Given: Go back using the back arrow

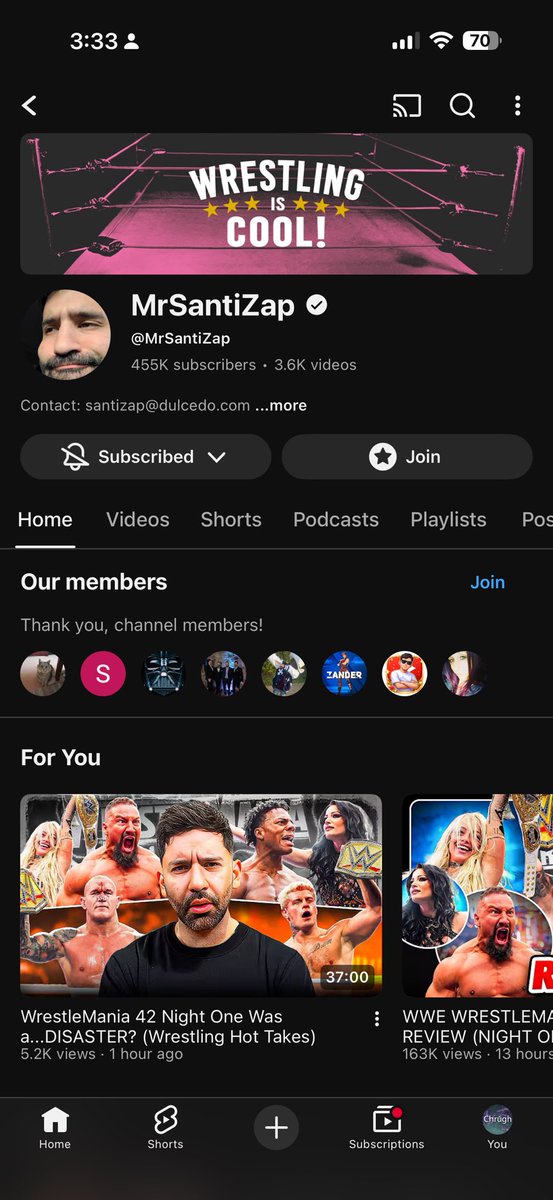Looking at the screenshot, I should (x=30, y=105).
